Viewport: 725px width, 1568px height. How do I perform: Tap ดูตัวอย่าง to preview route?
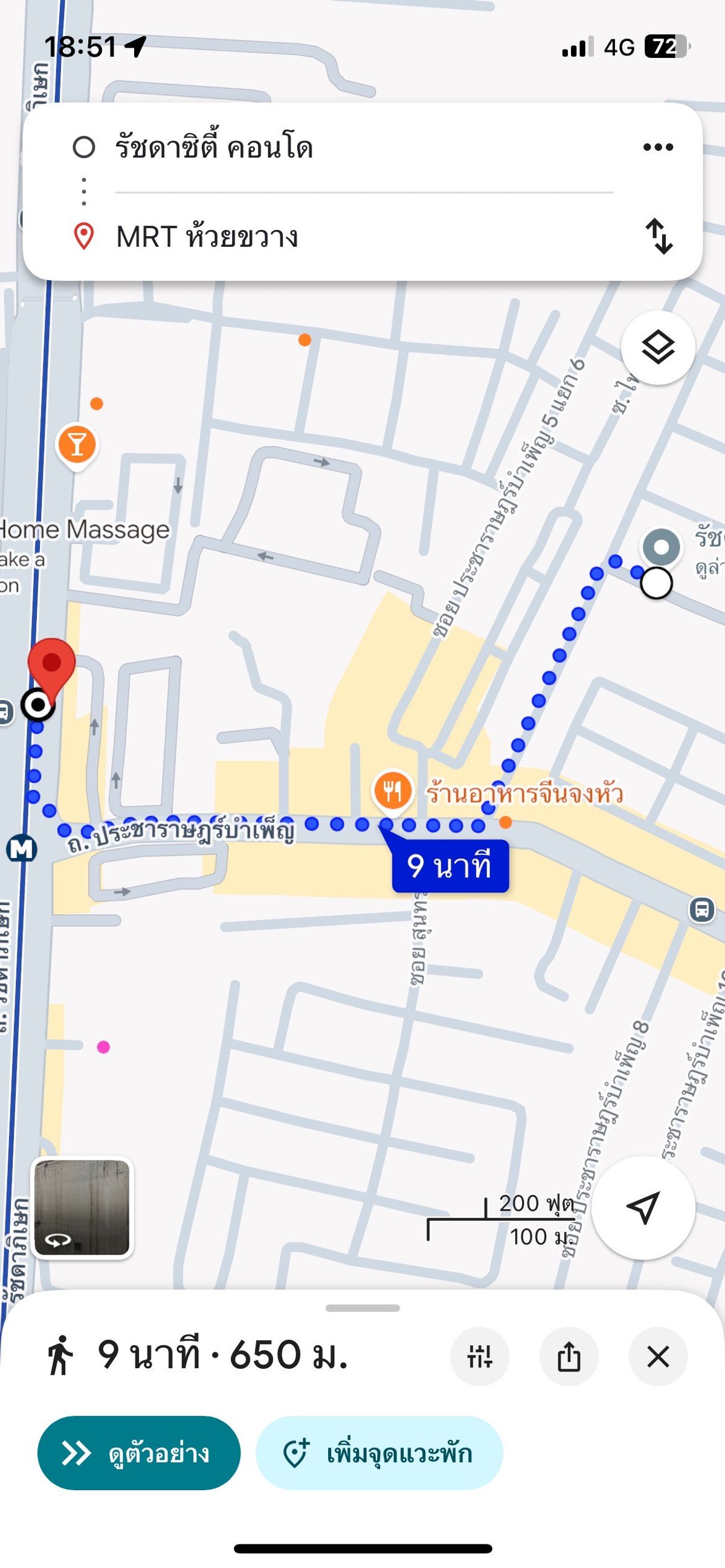point(139,1453)
